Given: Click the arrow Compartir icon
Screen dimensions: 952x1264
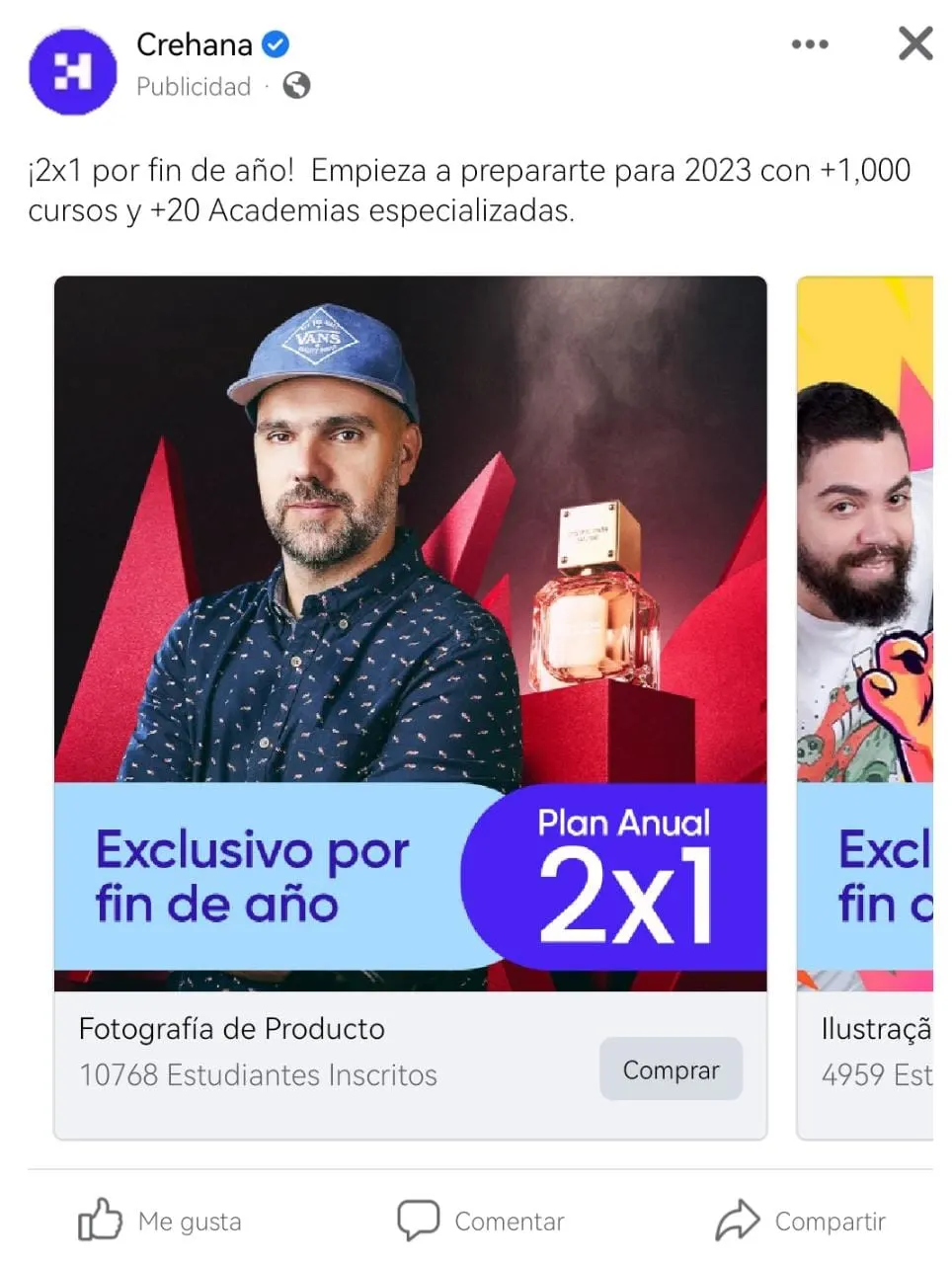Looking at the screenshot, I should (738, 1220).
